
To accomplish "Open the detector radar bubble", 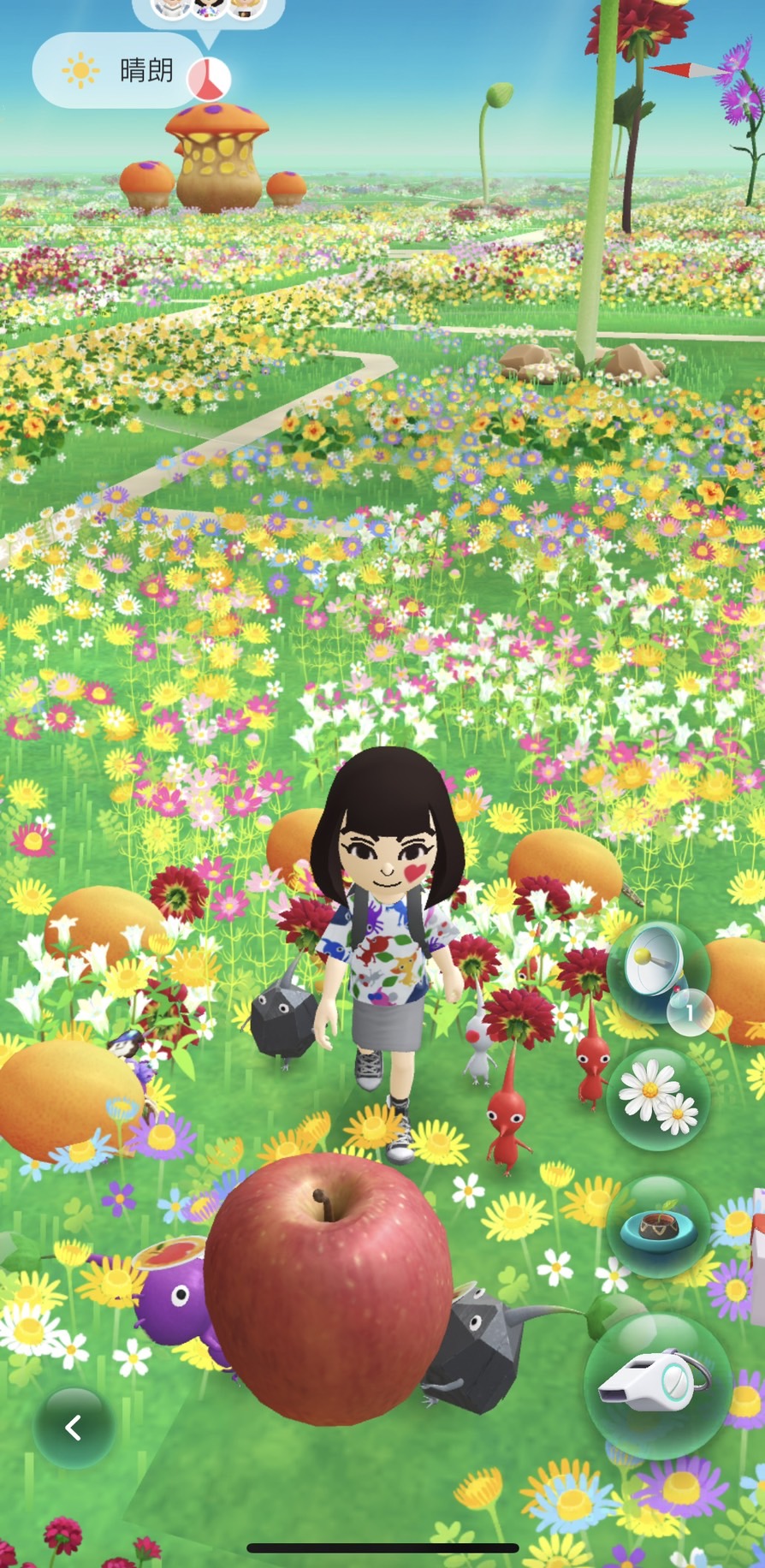I will click(x=655, y=970).
